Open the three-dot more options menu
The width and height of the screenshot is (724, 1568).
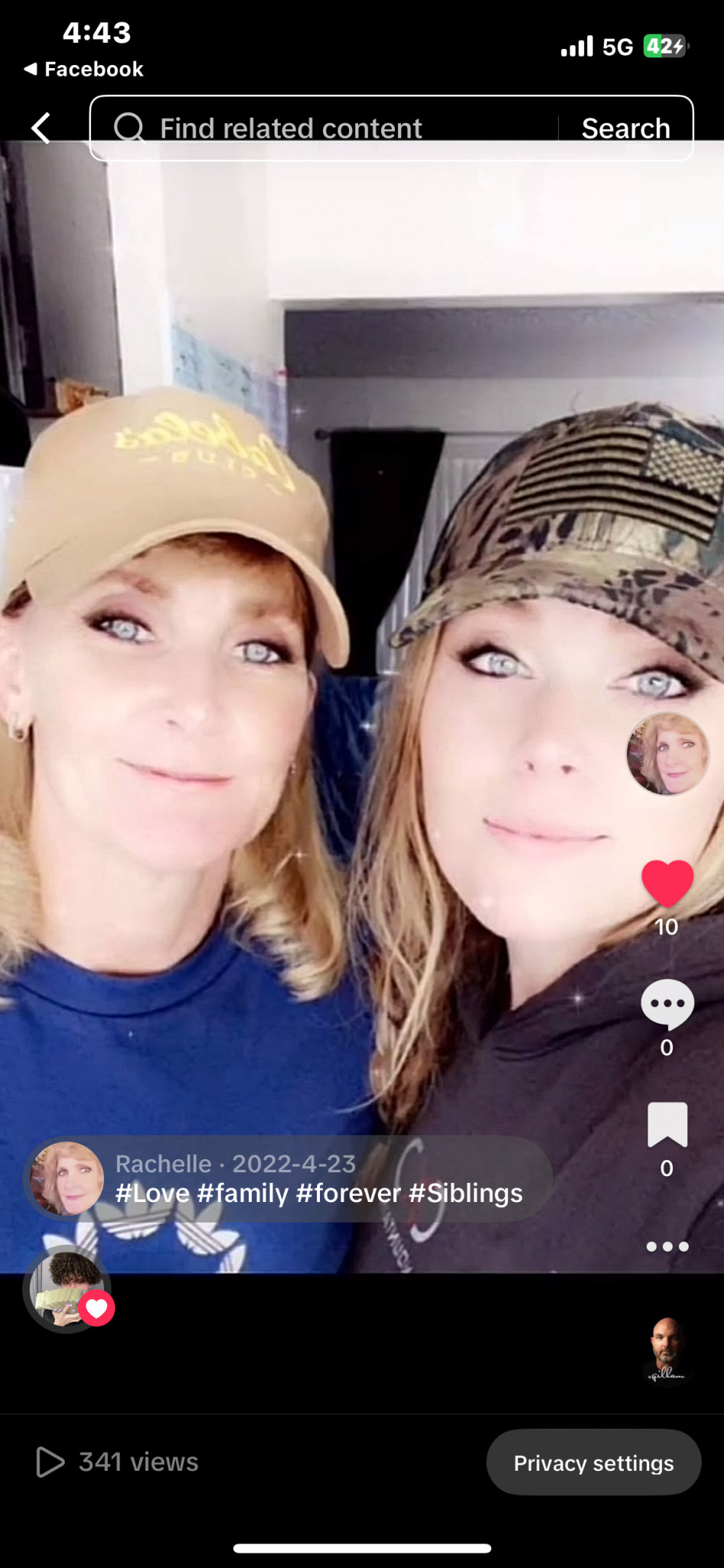pos(667,1246)
